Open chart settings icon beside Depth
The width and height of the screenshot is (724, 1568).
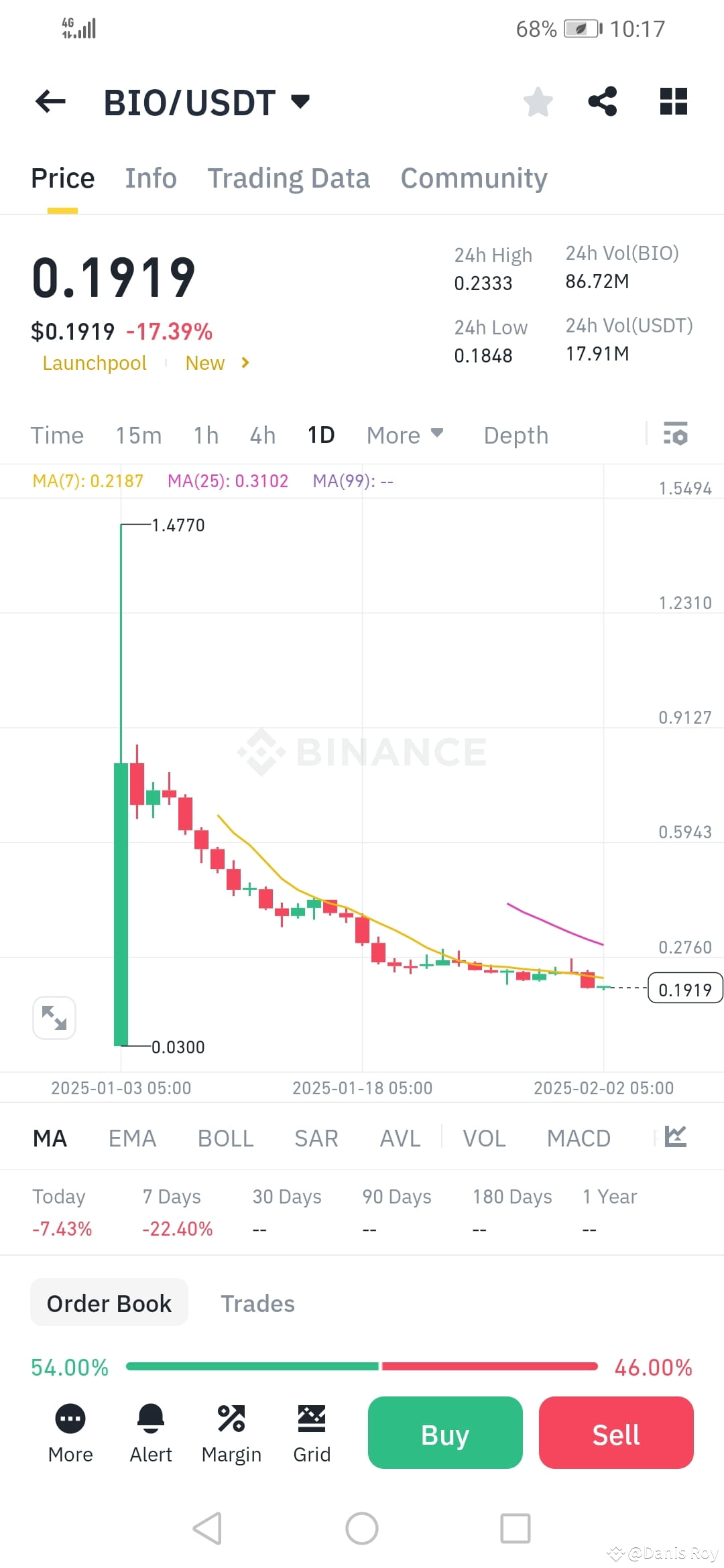pyautogui.click(x=676, y=435)
